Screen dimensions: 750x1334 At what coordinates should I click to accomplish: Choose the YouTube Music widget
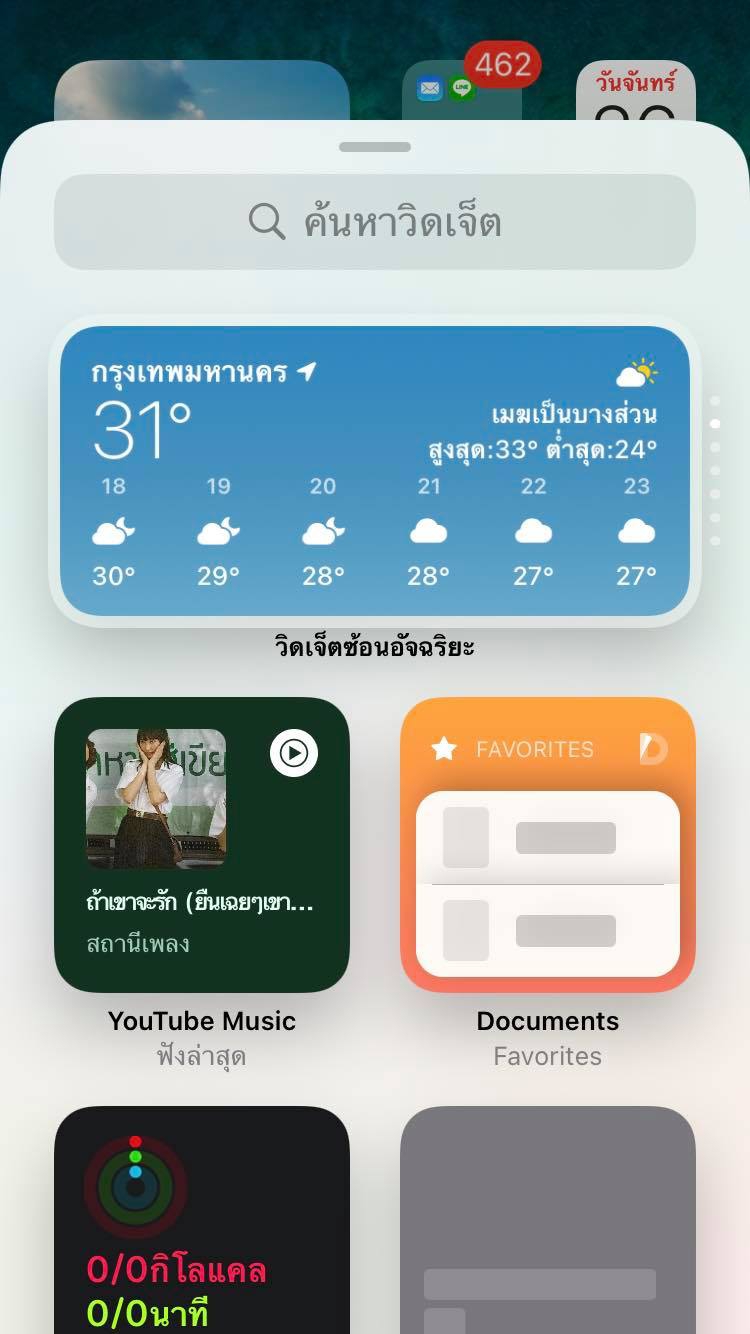(201, 845)
